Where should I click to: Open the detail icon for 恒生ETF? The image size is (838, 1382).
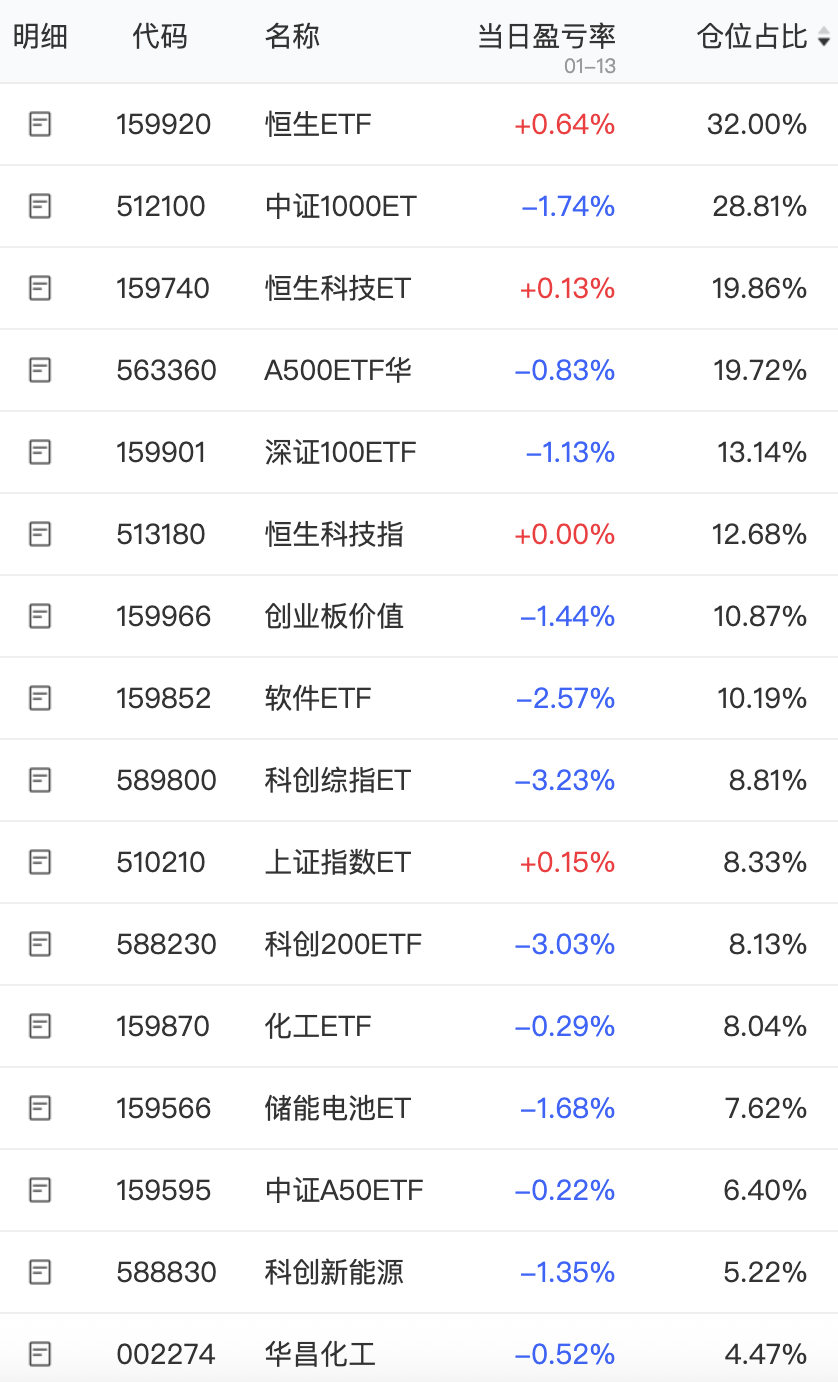[x=40, y=125]
